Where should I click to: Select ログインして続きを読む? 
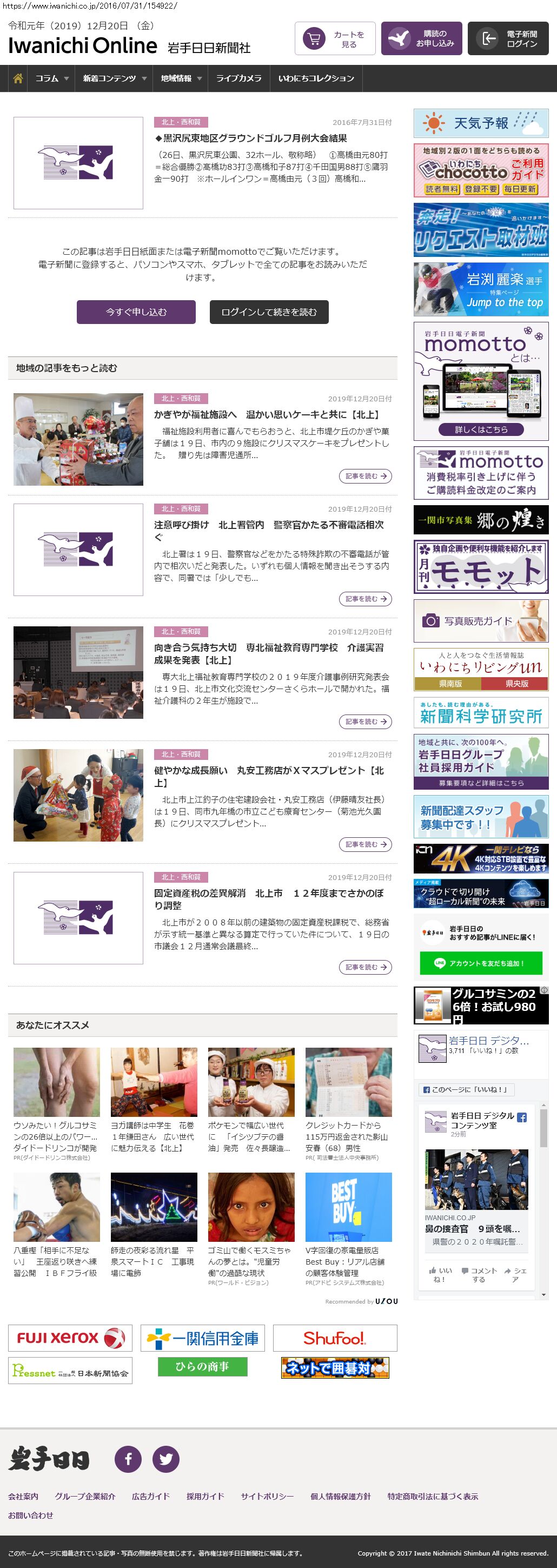tap(269, 312)
